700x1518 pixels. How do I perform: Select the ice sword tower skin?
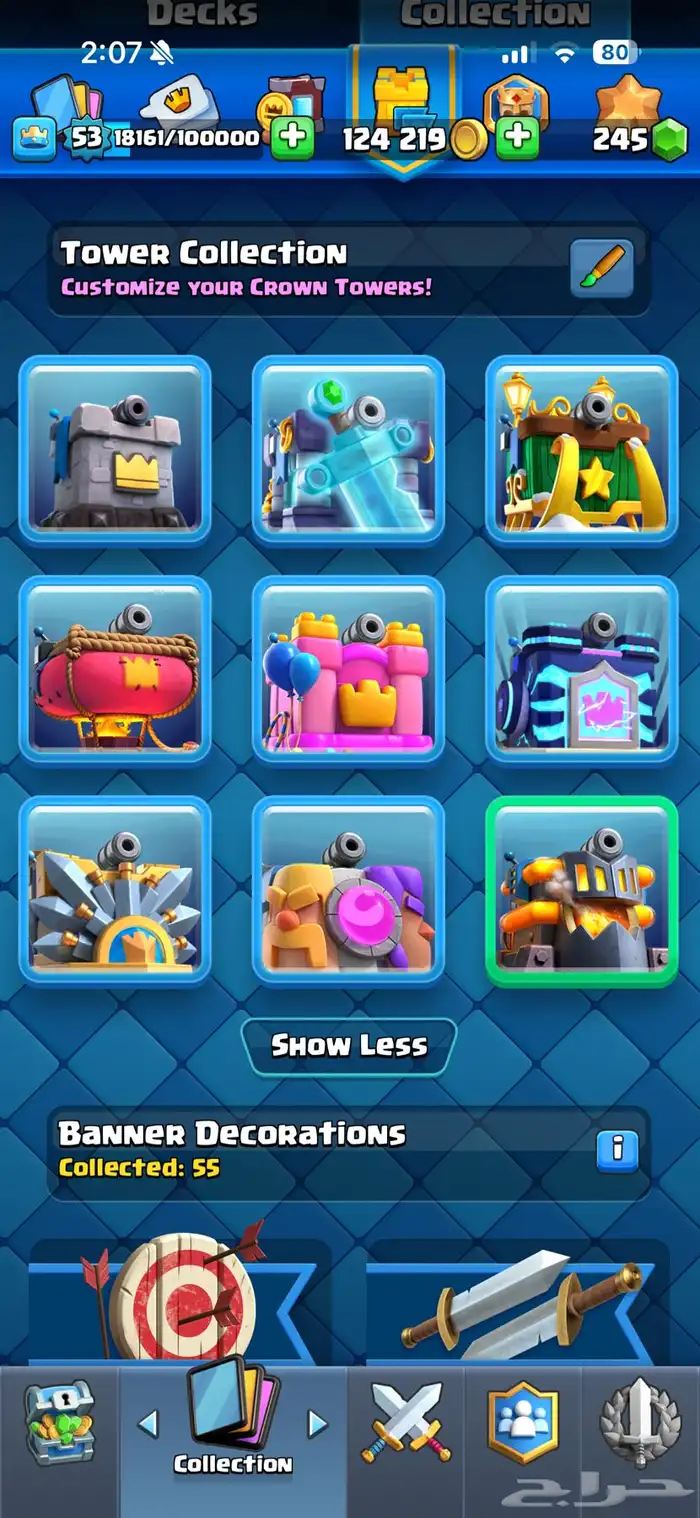(348, 450)
